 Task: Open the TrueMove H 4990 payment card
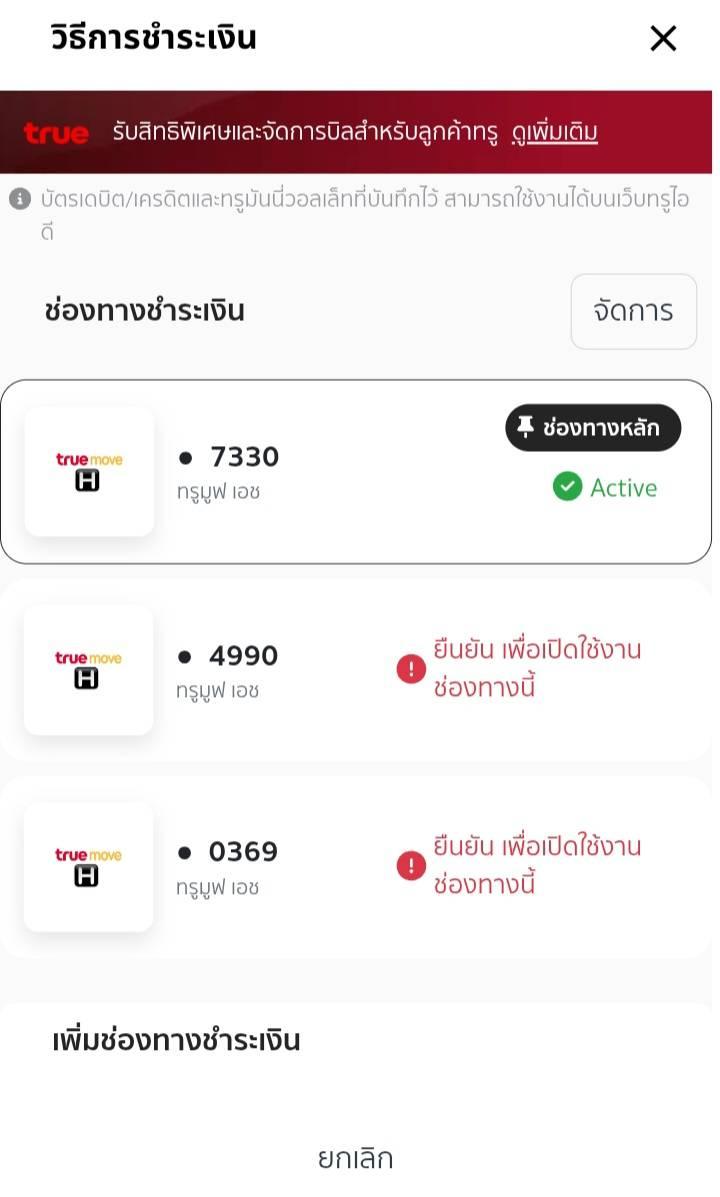tap(356, 669)
